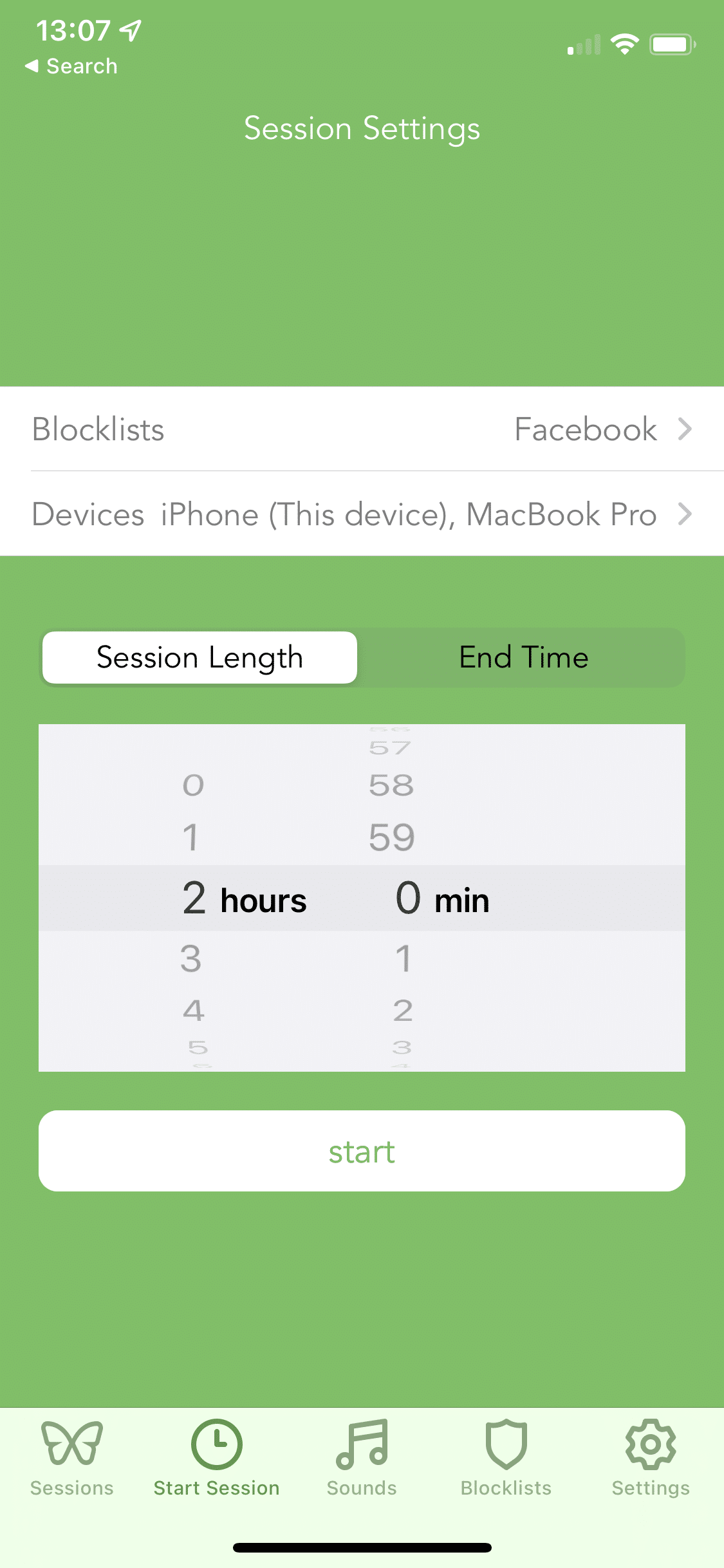Open the Devices selection row

click(362, 514)
